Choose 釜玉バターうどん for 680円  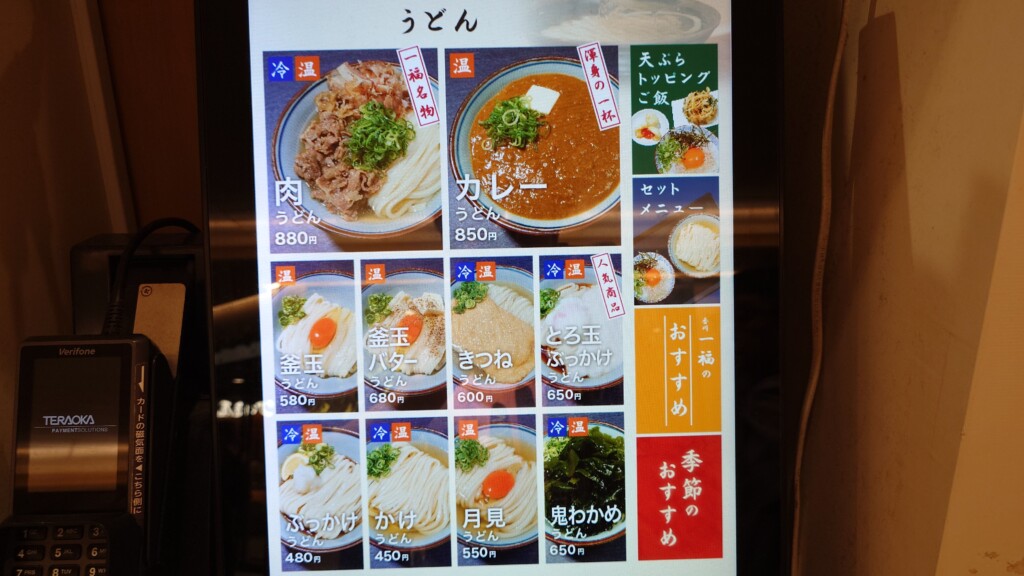[x=402, y=334]
